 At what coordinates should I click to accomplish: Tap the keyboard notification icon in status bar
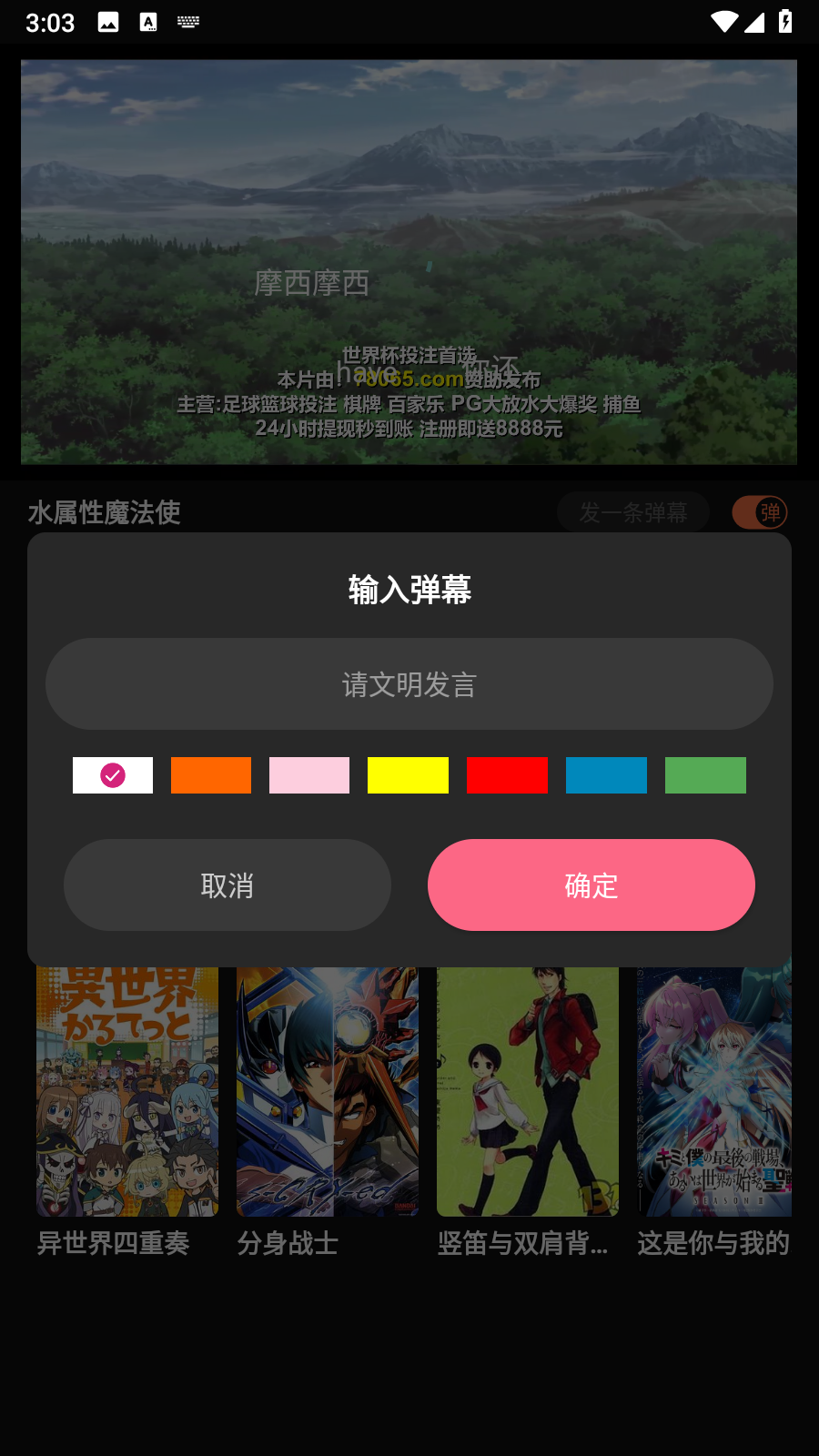click(187, 21)
